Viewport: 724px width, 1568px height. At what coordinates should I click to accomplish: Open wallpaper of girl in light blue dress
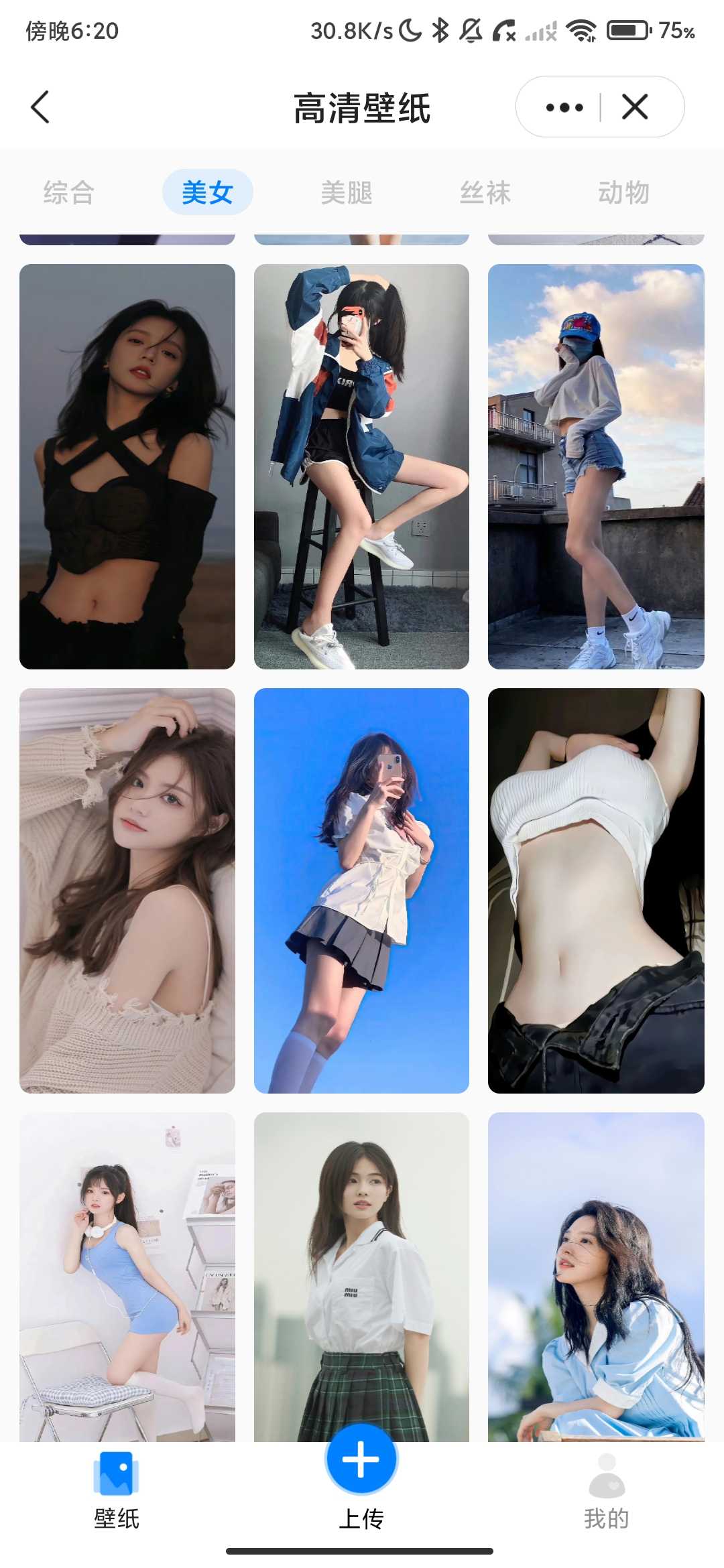click(x=127, y=1277)
